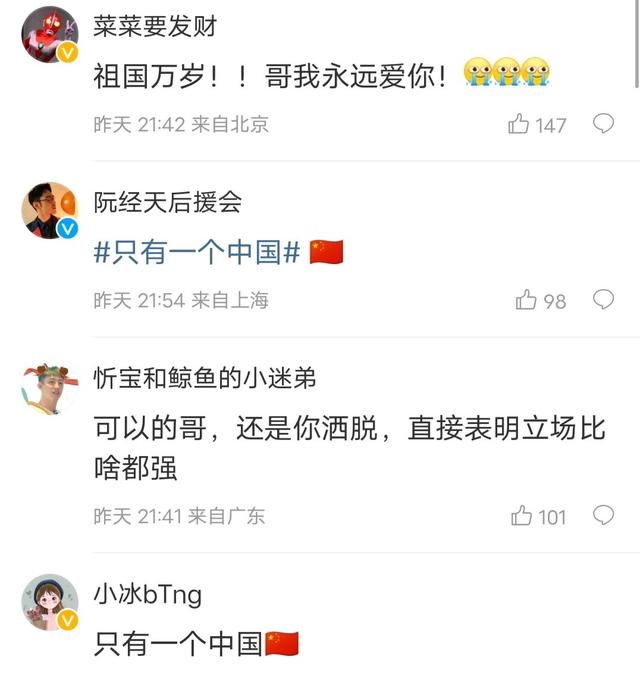View 阮经天后援会's profile picture
Image resolution: width=640 pixels, height=673 pixels.
coord(49,210)
